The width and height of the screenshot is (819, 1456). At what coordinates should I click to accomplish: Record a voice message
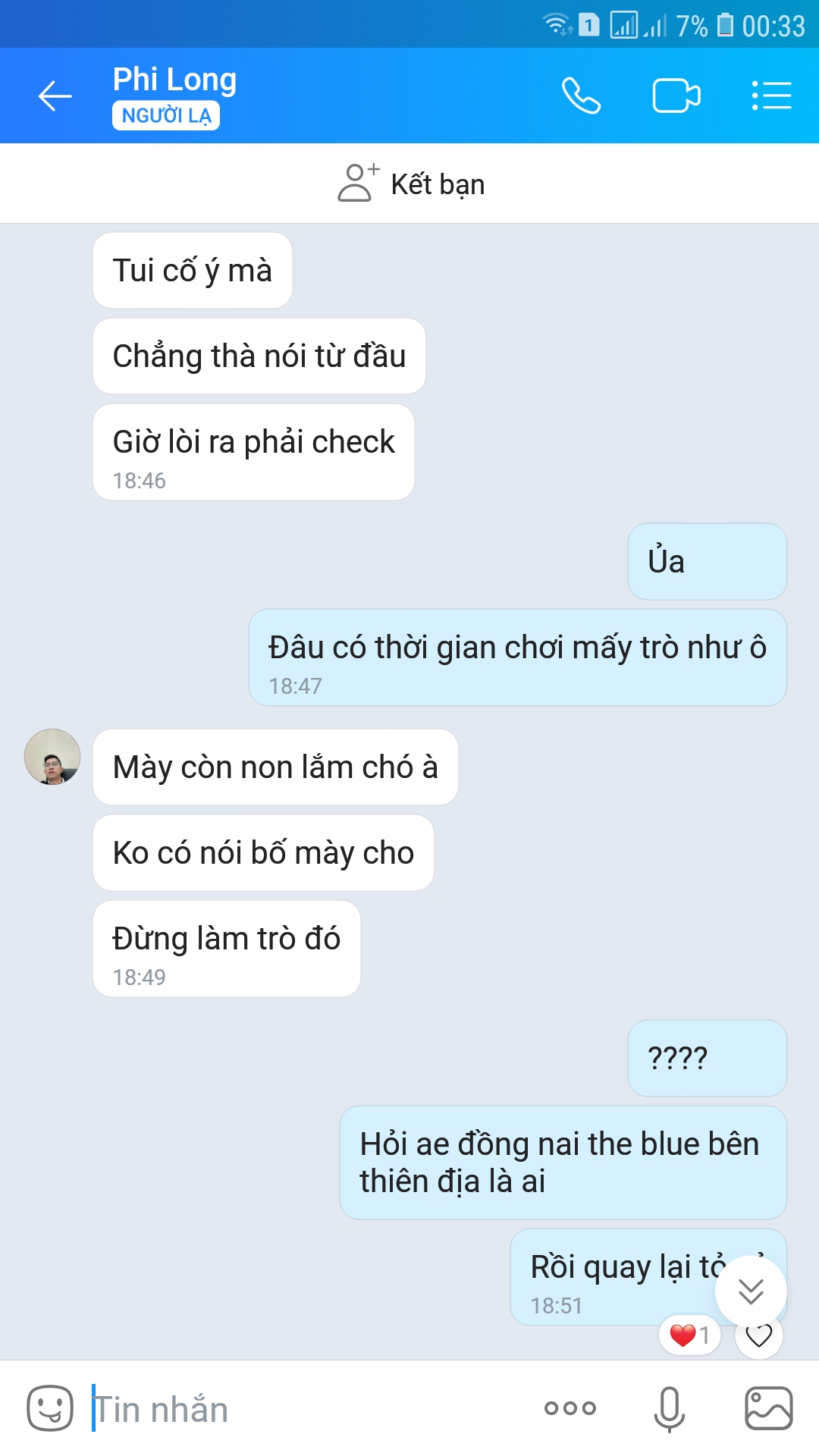pos(669,1408)
